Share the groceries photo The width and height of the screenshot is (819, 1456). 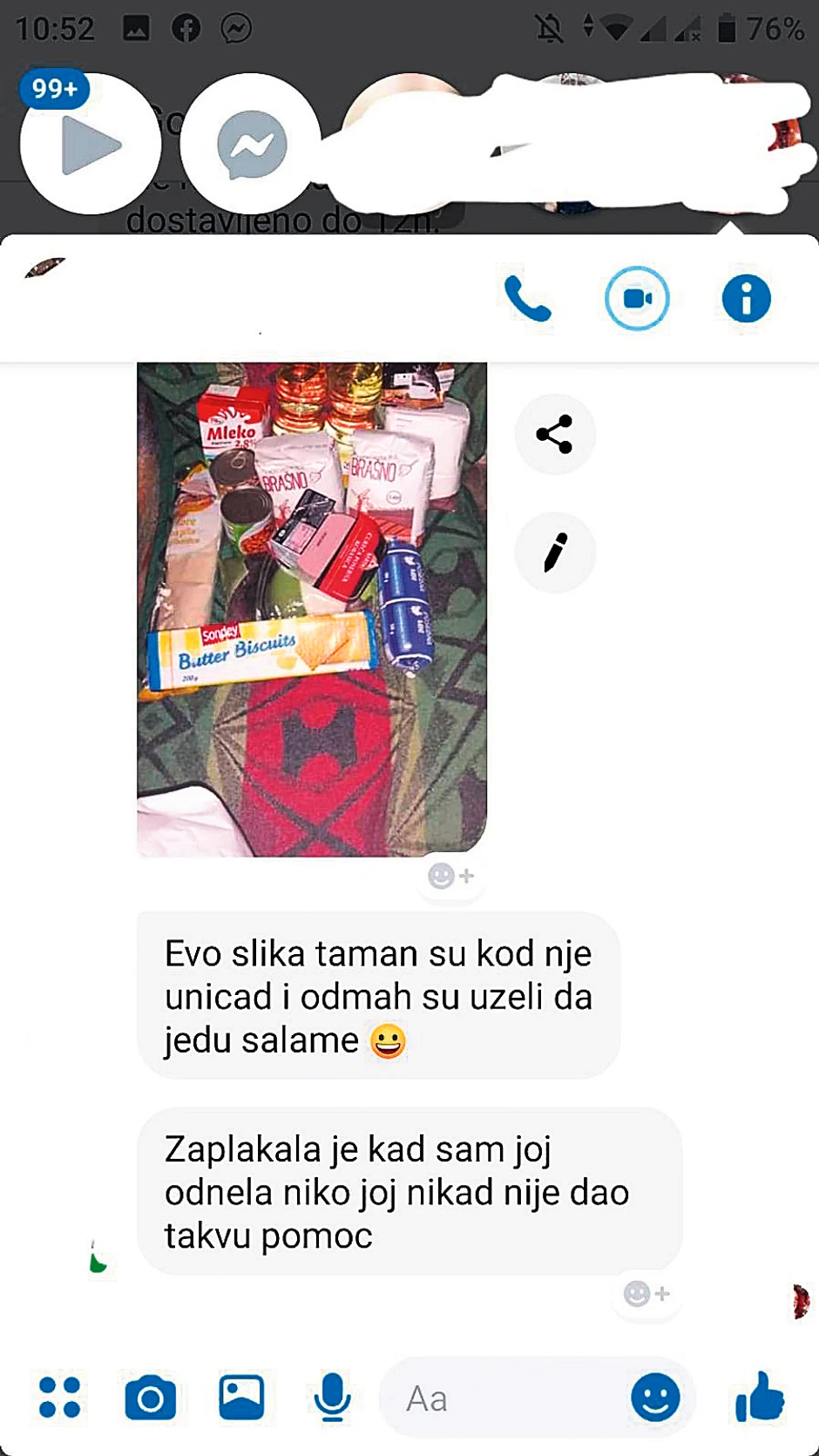click(555, 434)
